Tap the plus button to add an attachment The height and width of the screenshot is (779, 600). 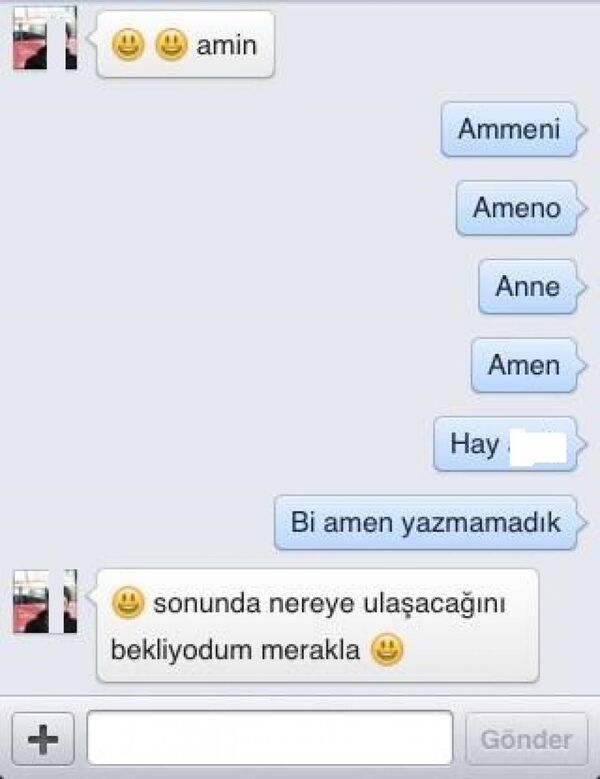(x=42, y=740)
